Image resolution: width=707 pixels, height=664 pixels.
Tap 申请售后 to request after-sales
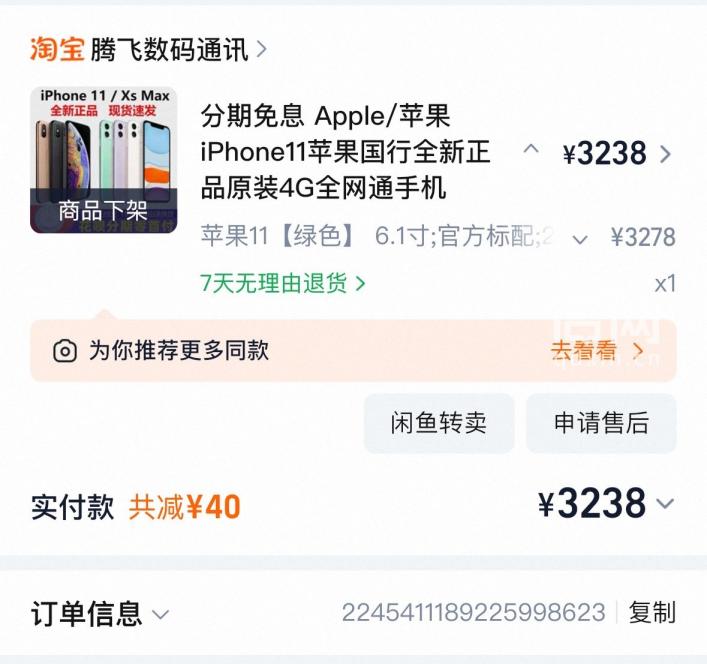(601, 423)
